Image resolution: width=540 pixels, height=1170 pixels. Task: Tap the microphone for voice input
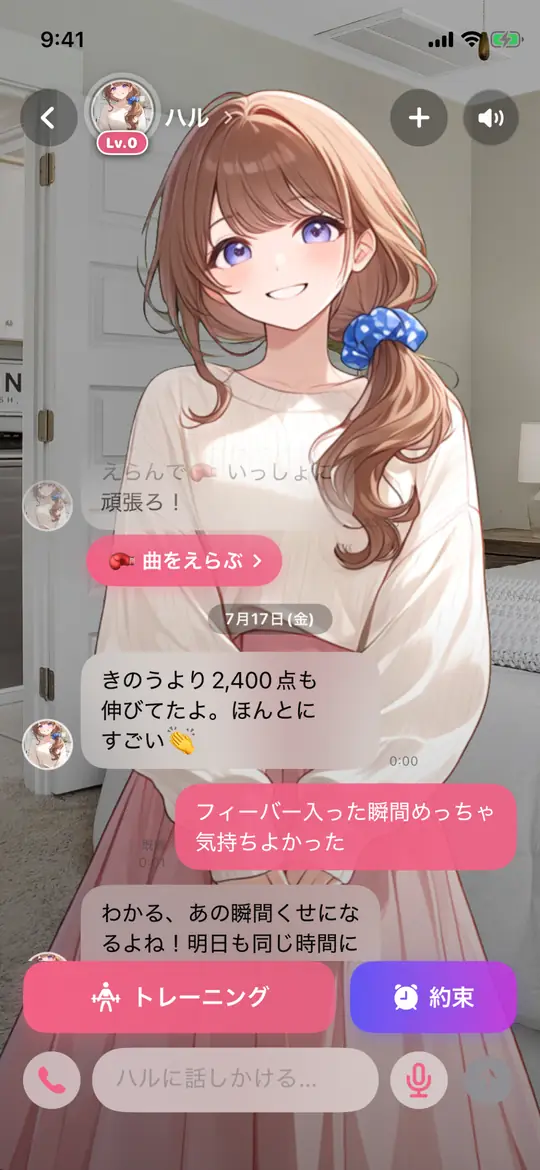(x=419, y=1079)
